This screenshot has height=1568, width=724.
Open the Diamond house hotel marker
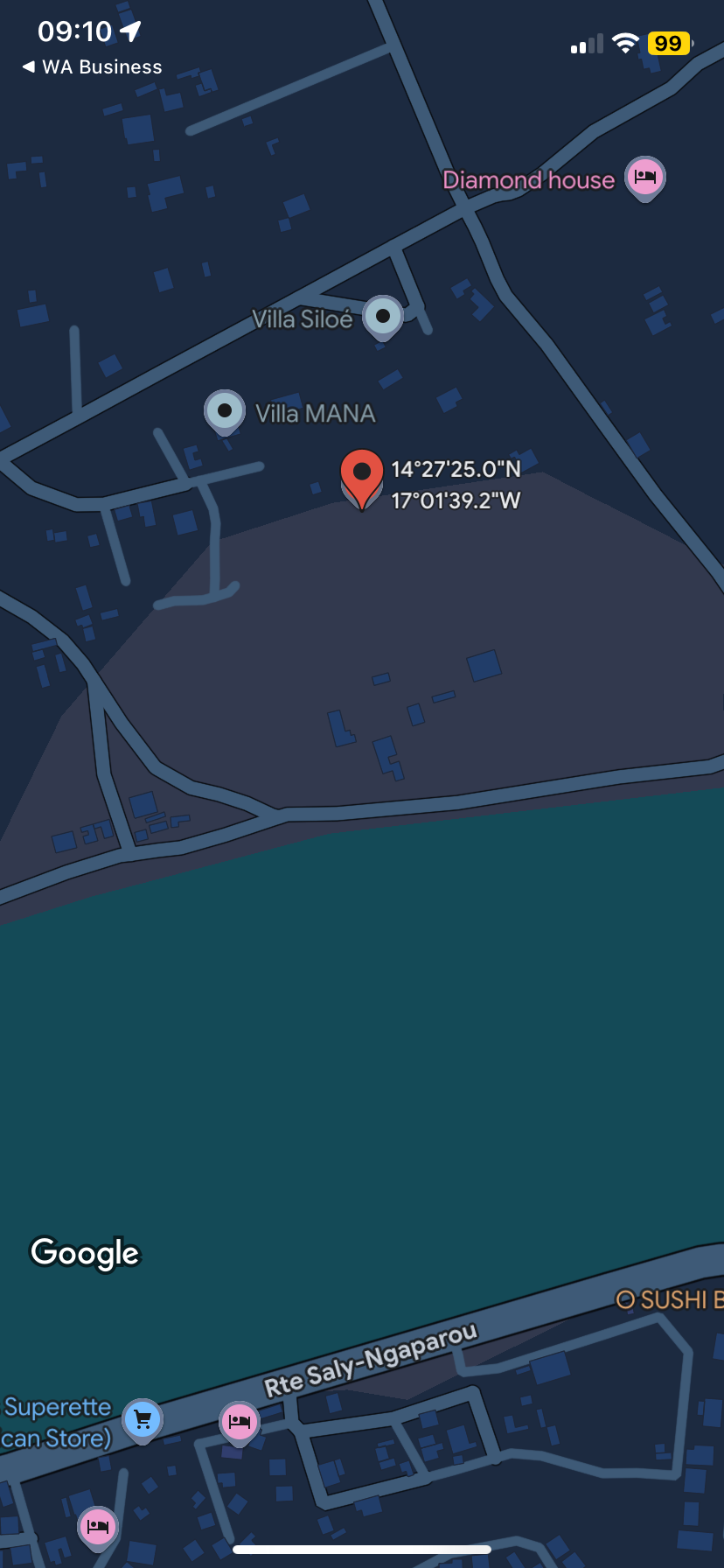tap(644, 177)
